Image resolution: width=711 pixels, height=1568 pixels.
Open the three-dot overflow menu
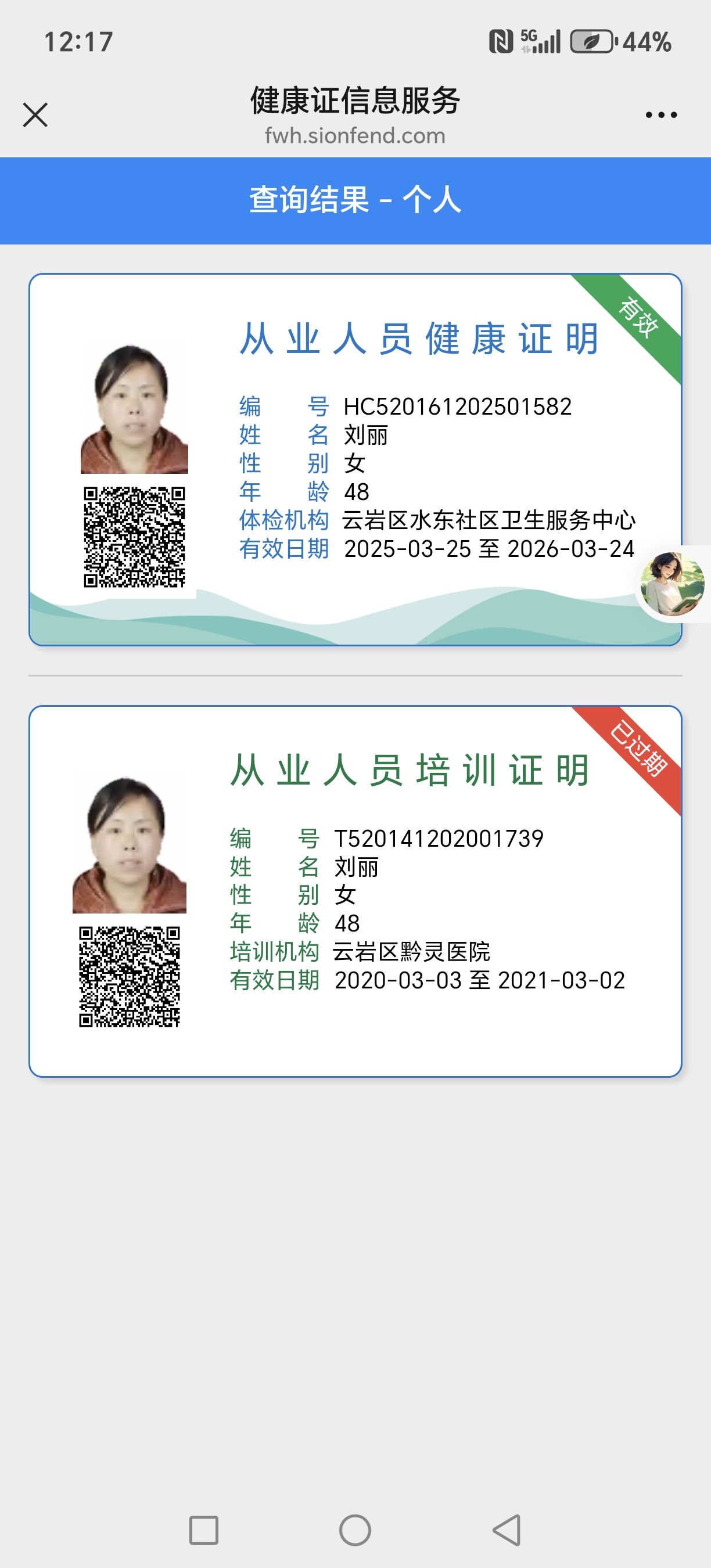click(661, 114)
